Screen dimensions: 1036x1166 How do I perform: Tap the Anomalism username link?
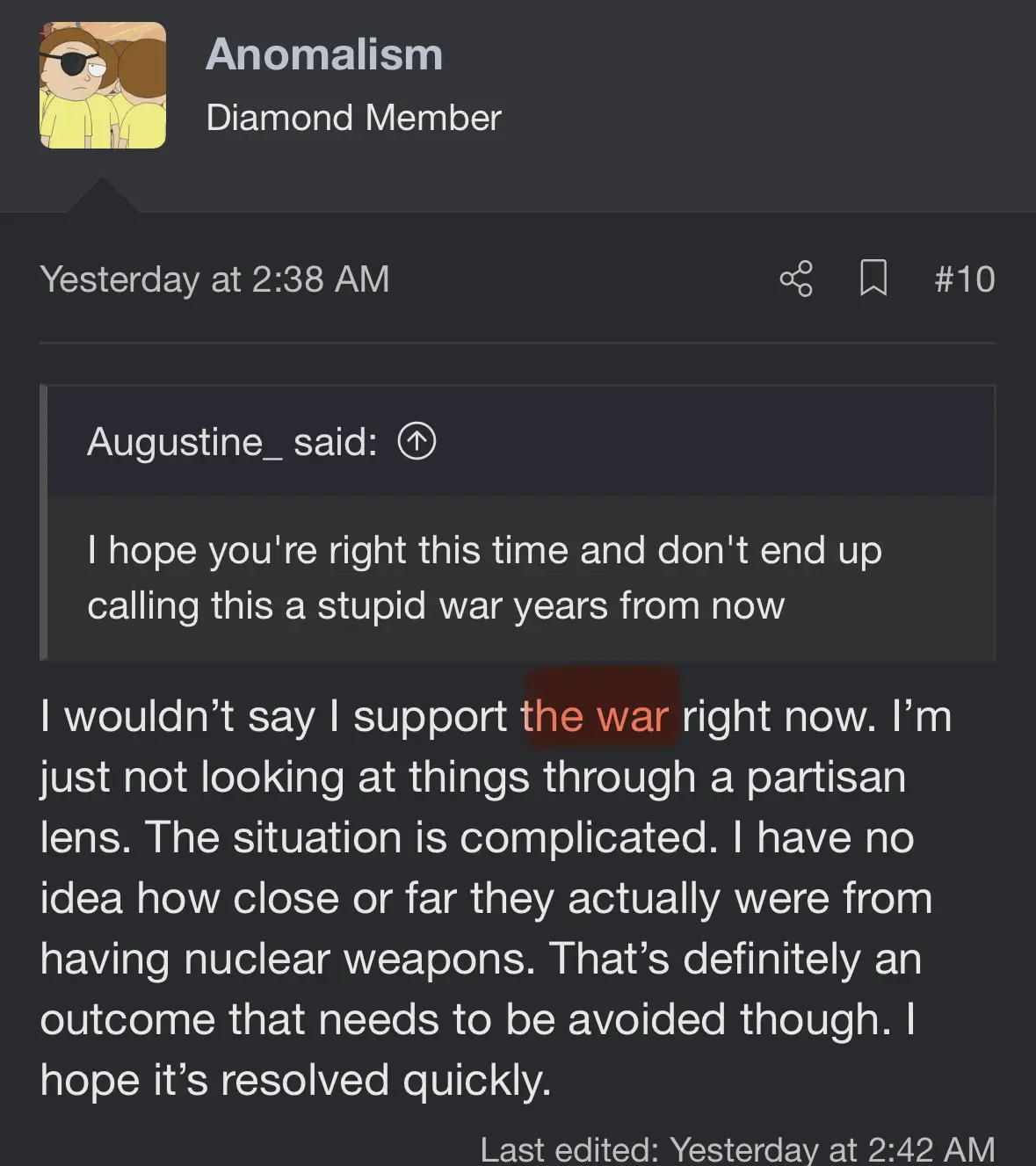click(324, 54)
